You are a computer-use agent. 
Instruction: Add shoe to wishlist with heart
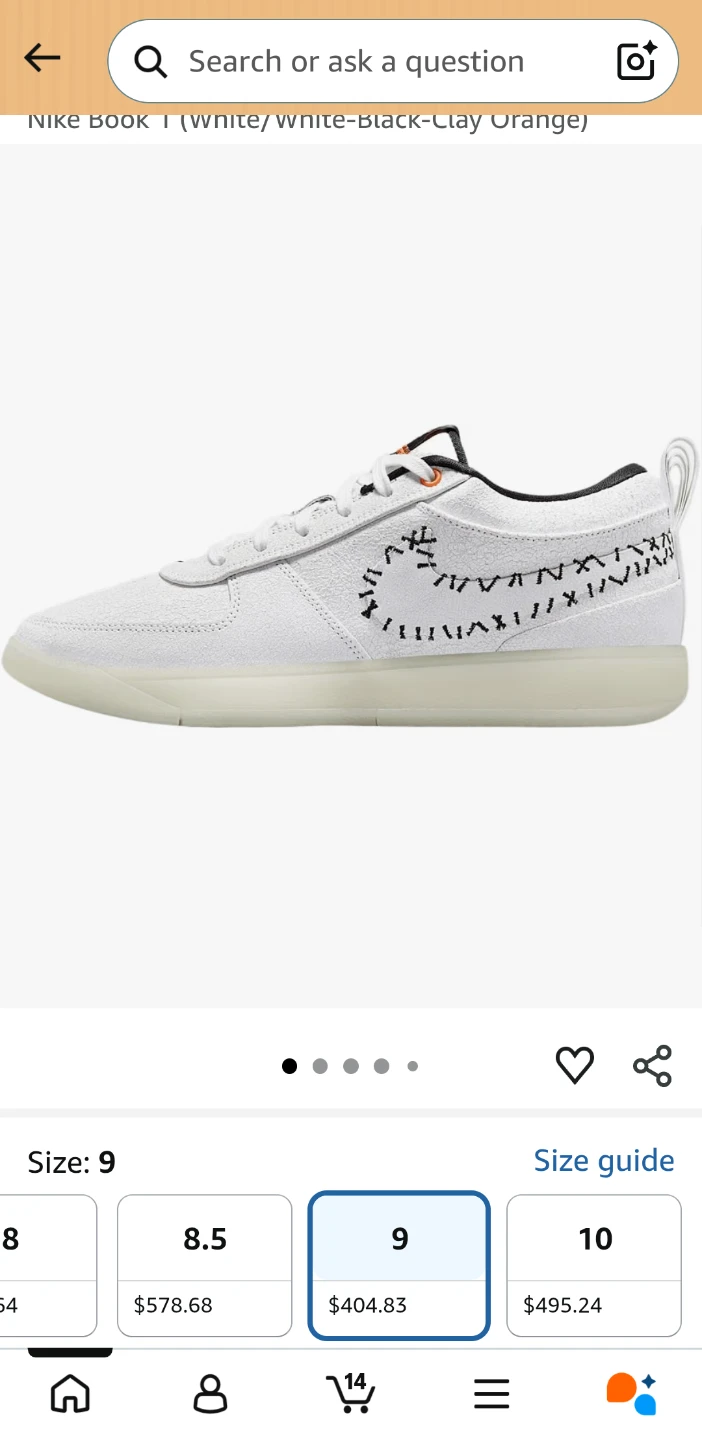pyautogui.click(x=575, y=1065)
